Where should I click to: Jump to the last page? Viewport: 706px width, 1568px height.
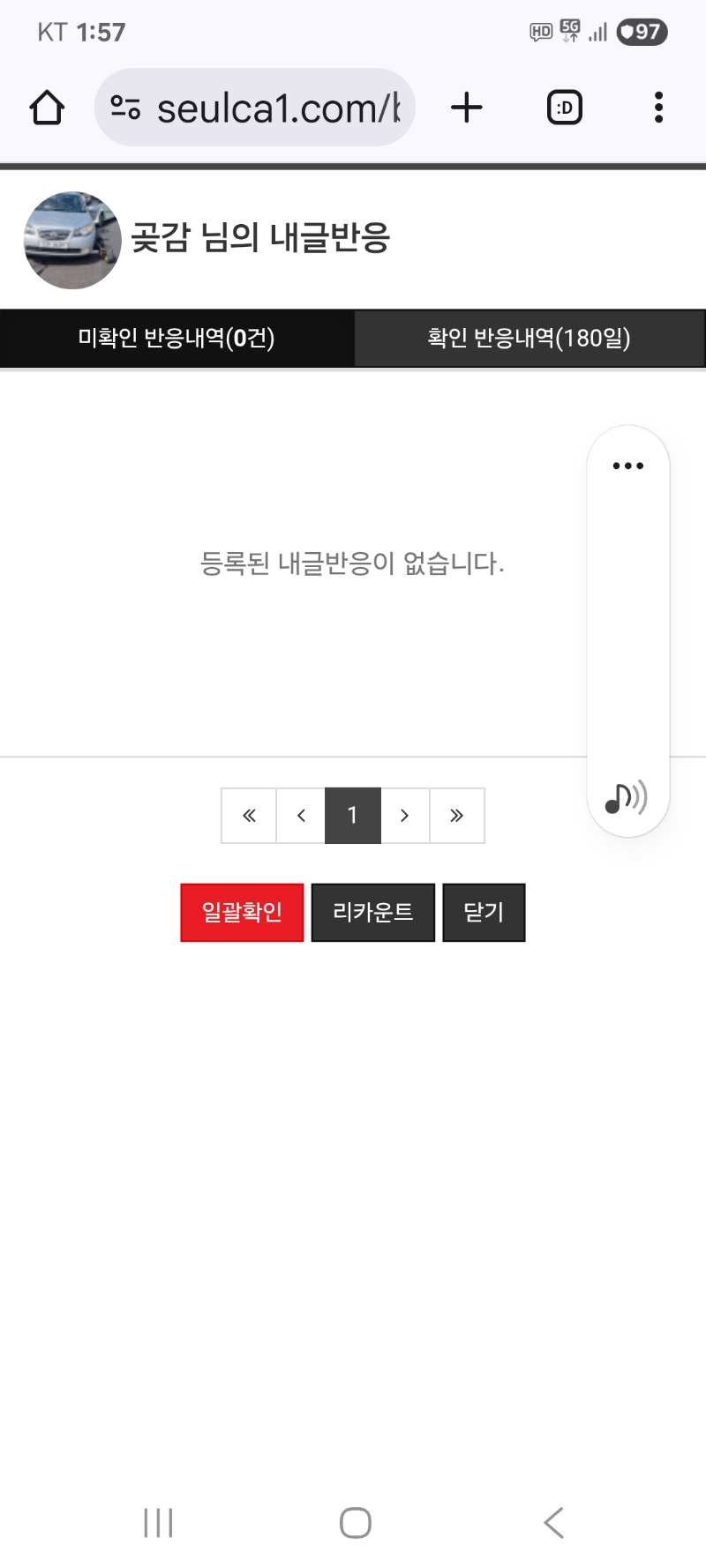[456, 816]
